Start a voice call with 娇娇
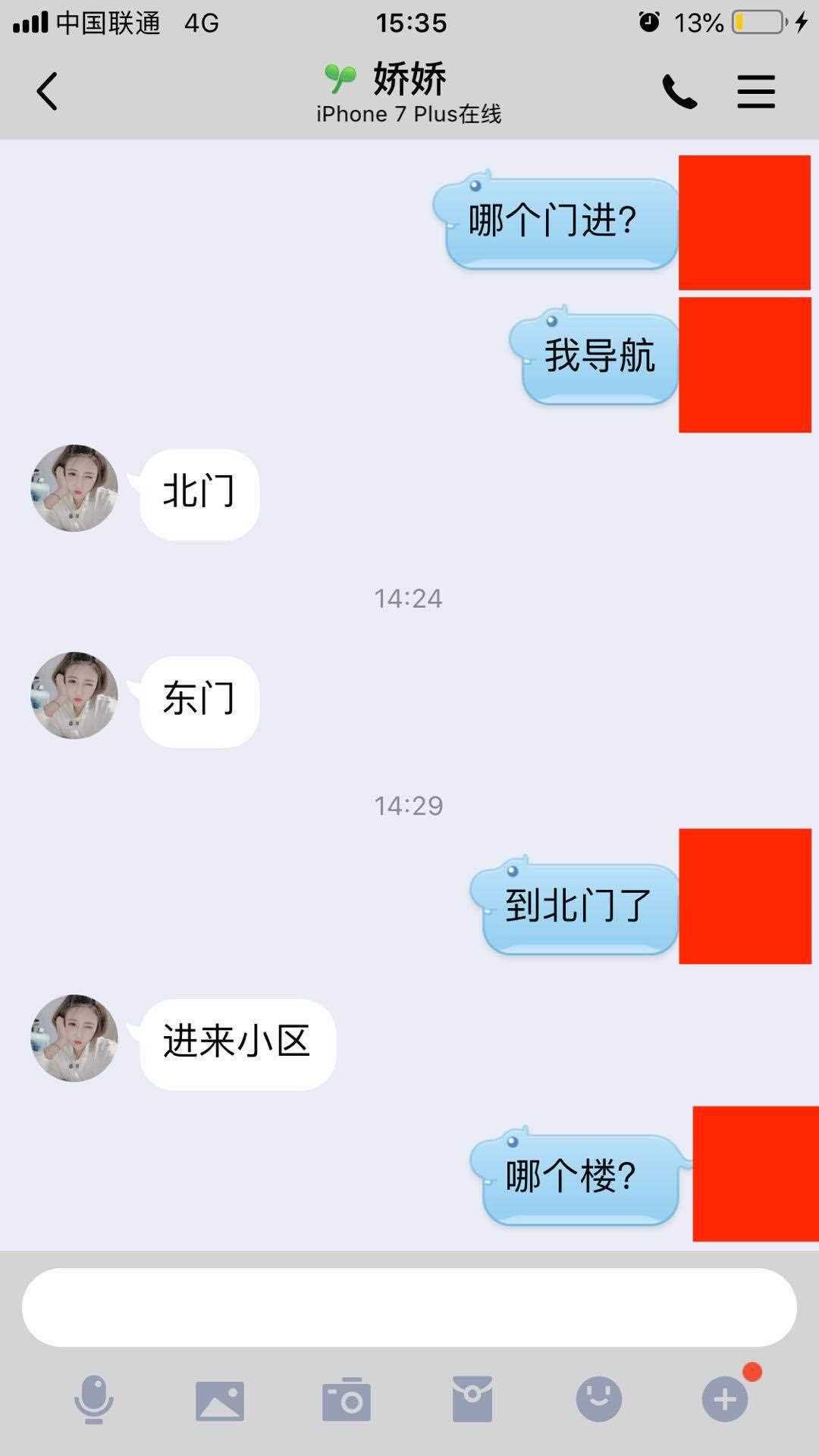The width and height of the screenshot is (819, 1456). tap(679, 92)
